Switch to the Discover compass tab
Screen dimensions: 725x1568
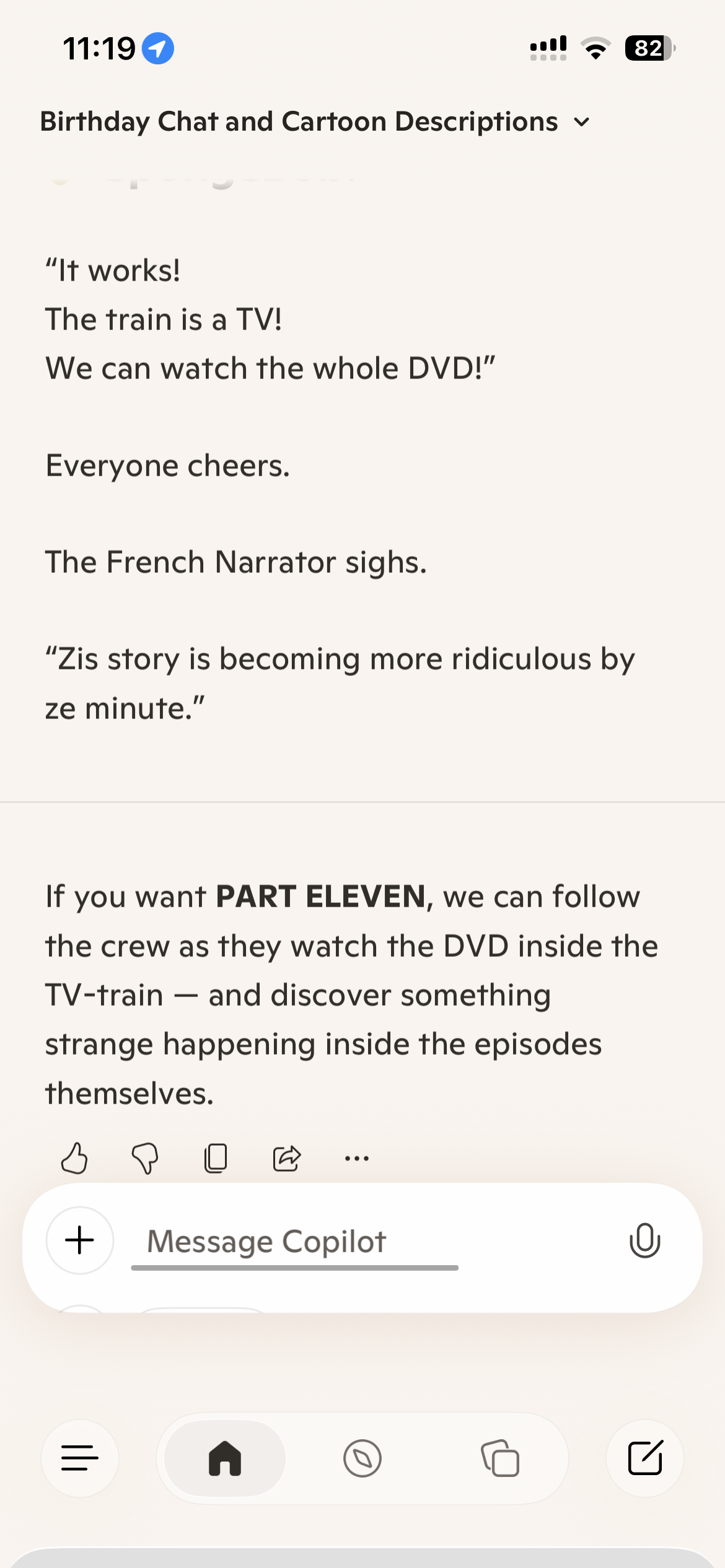click(x=362, y=1458)
